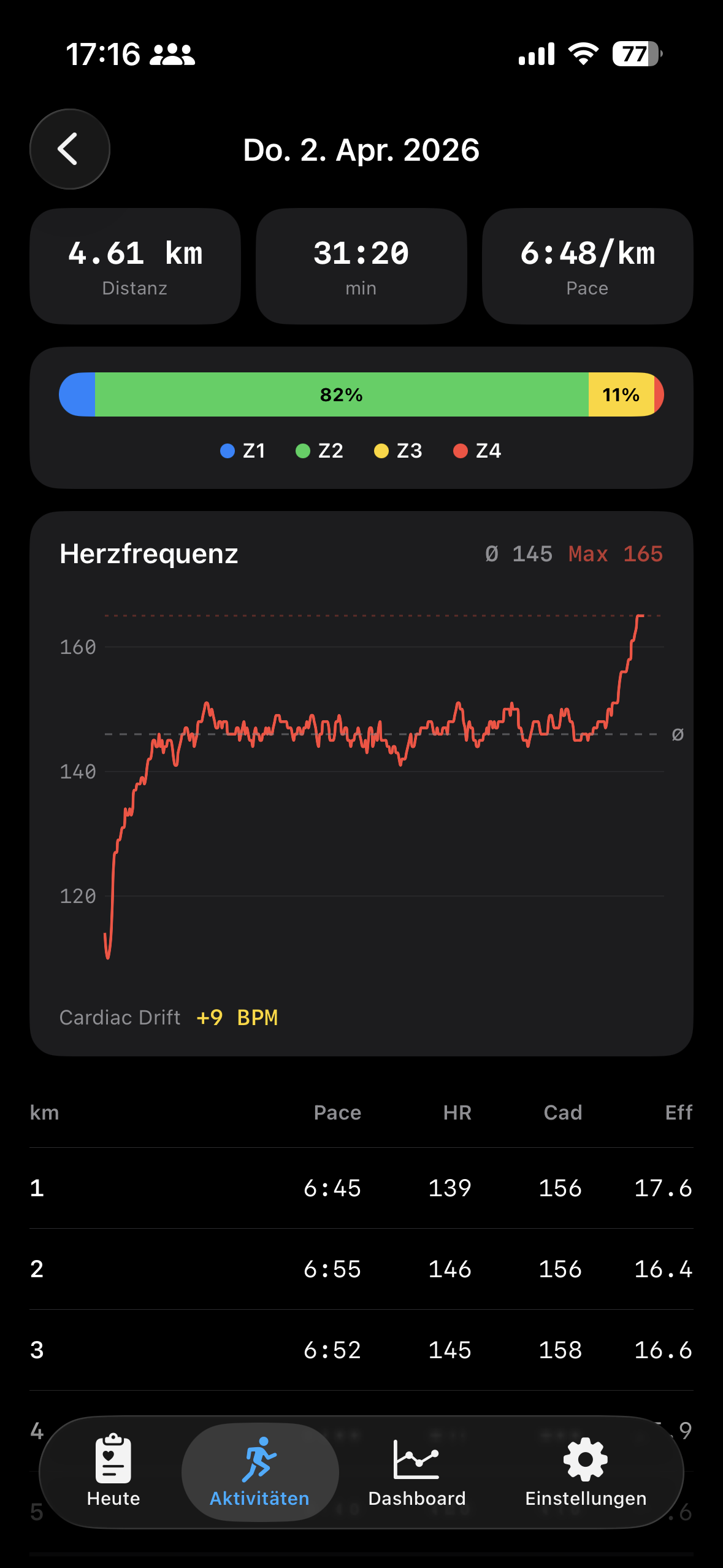
Task: Open the Aktivitäten tab
Action: point(259,1472)
